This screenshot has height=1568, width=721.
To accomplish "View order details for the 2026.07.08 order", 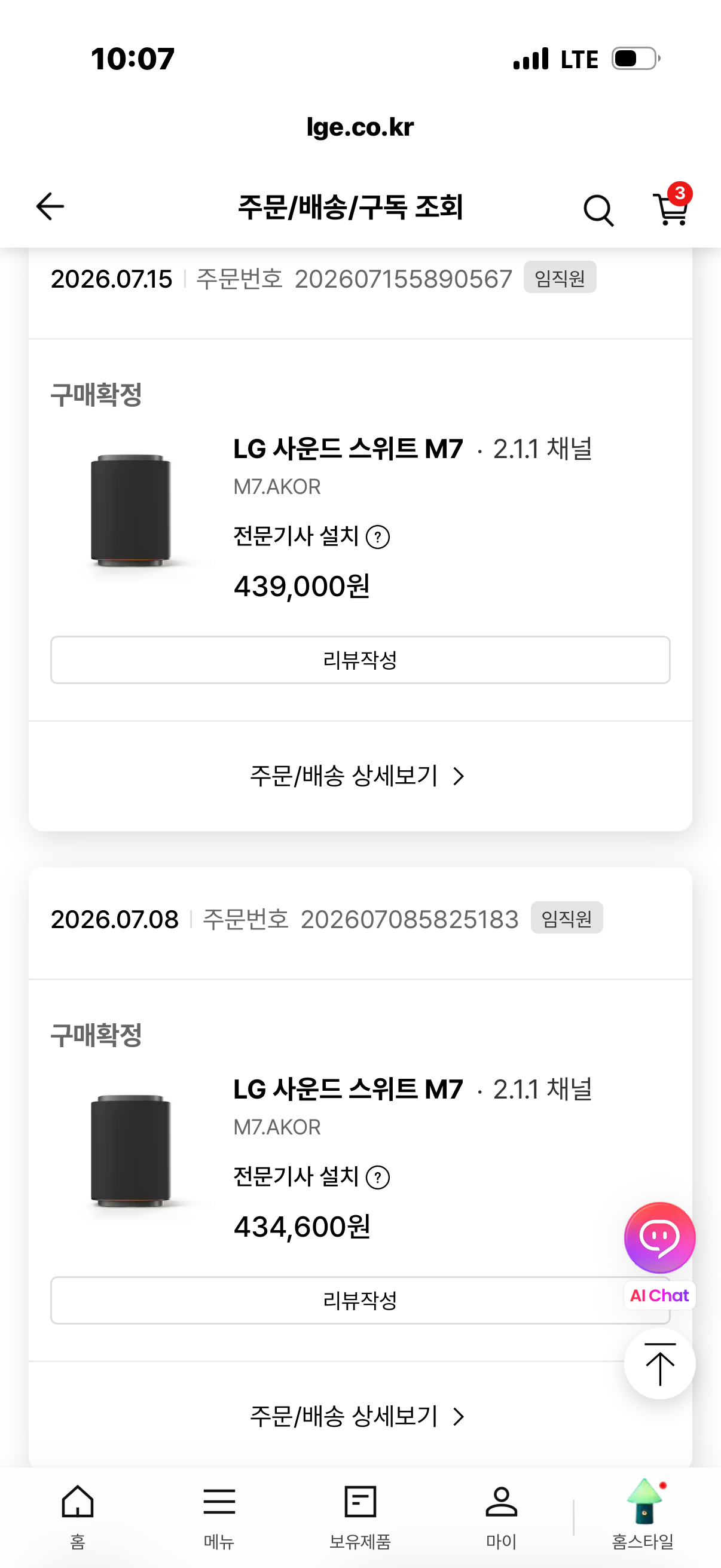I will click(x=358, y=1417).
